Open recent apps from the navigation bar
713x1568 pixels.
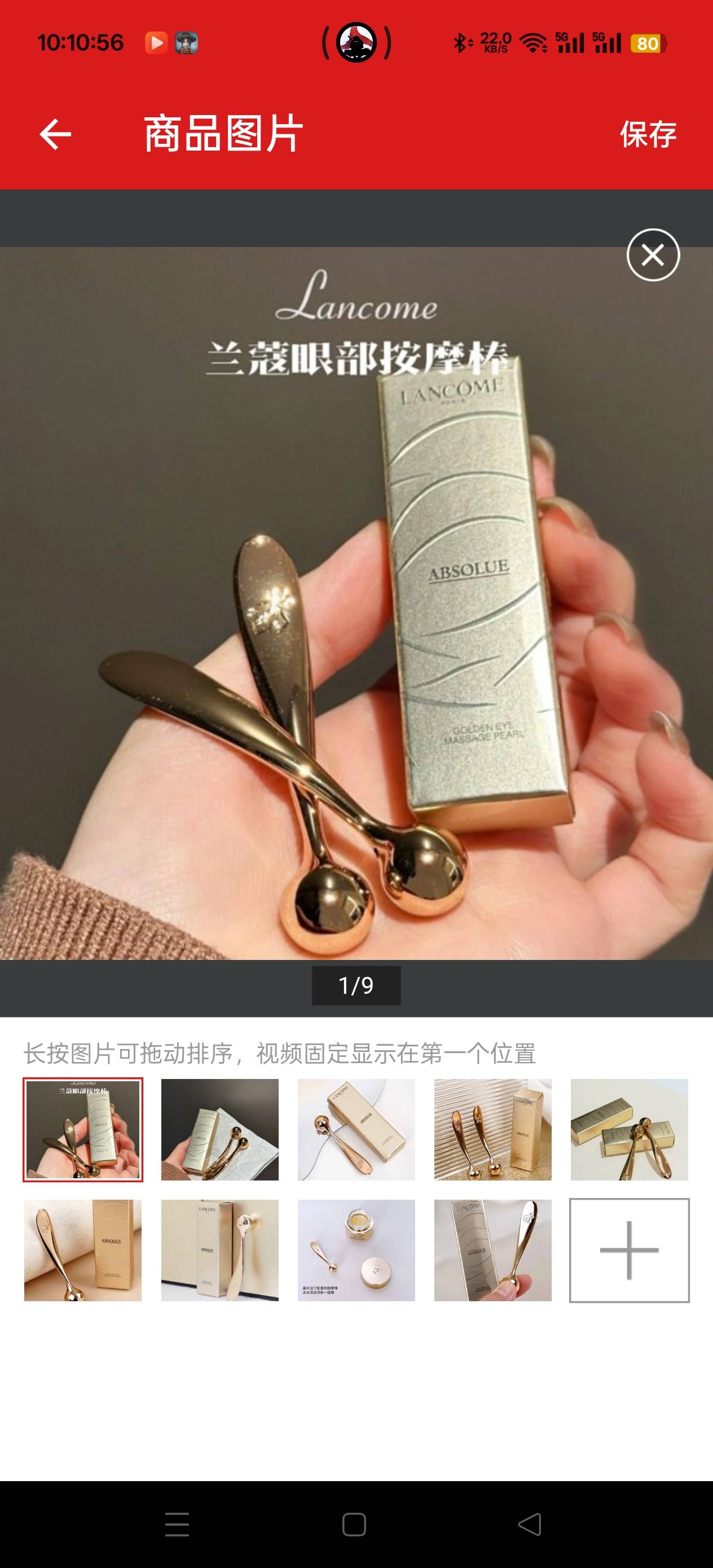[x=177, y=1524]
